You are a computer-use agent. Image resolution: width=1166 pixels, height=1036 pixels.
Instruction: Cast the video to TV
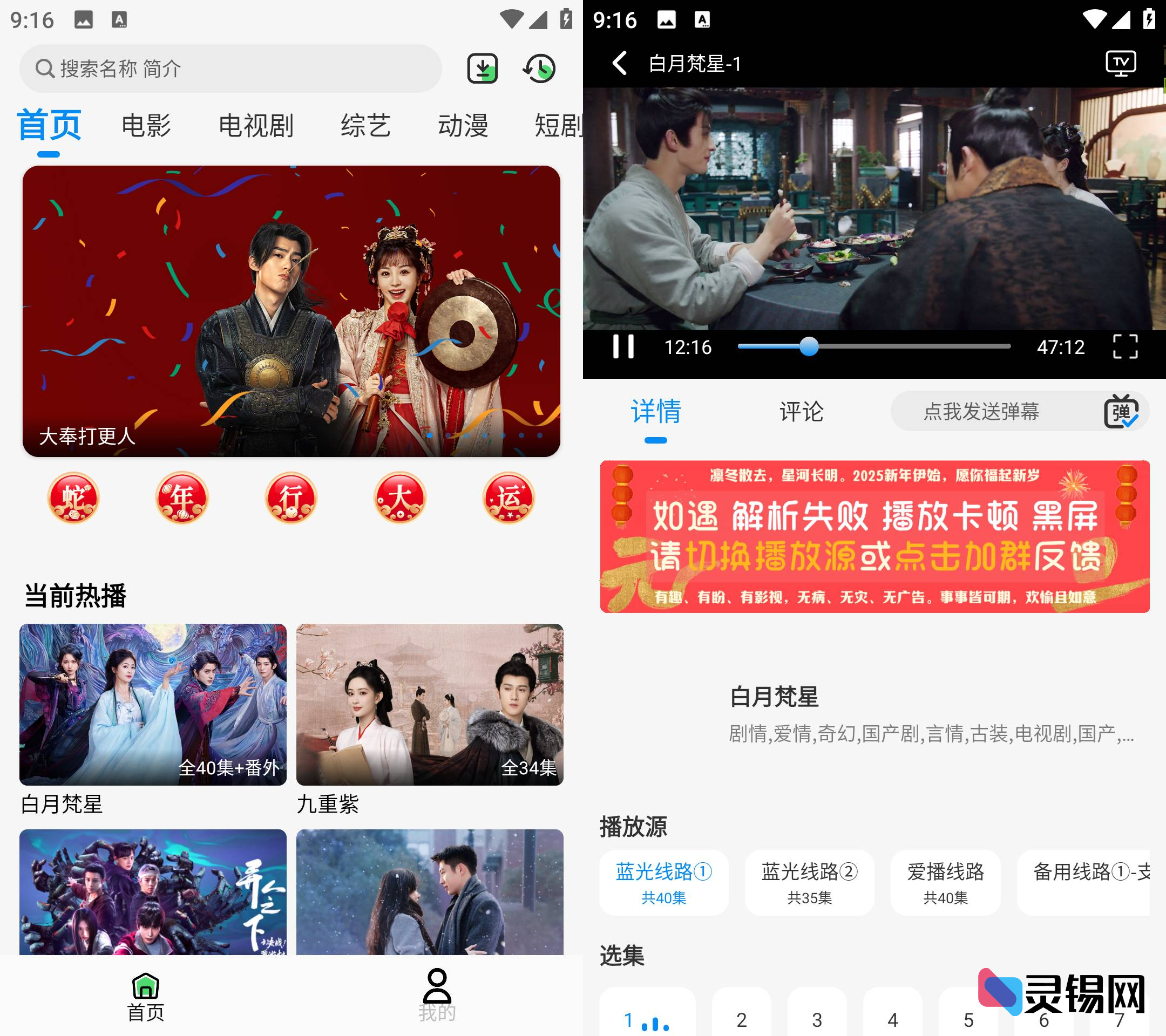1120,63
